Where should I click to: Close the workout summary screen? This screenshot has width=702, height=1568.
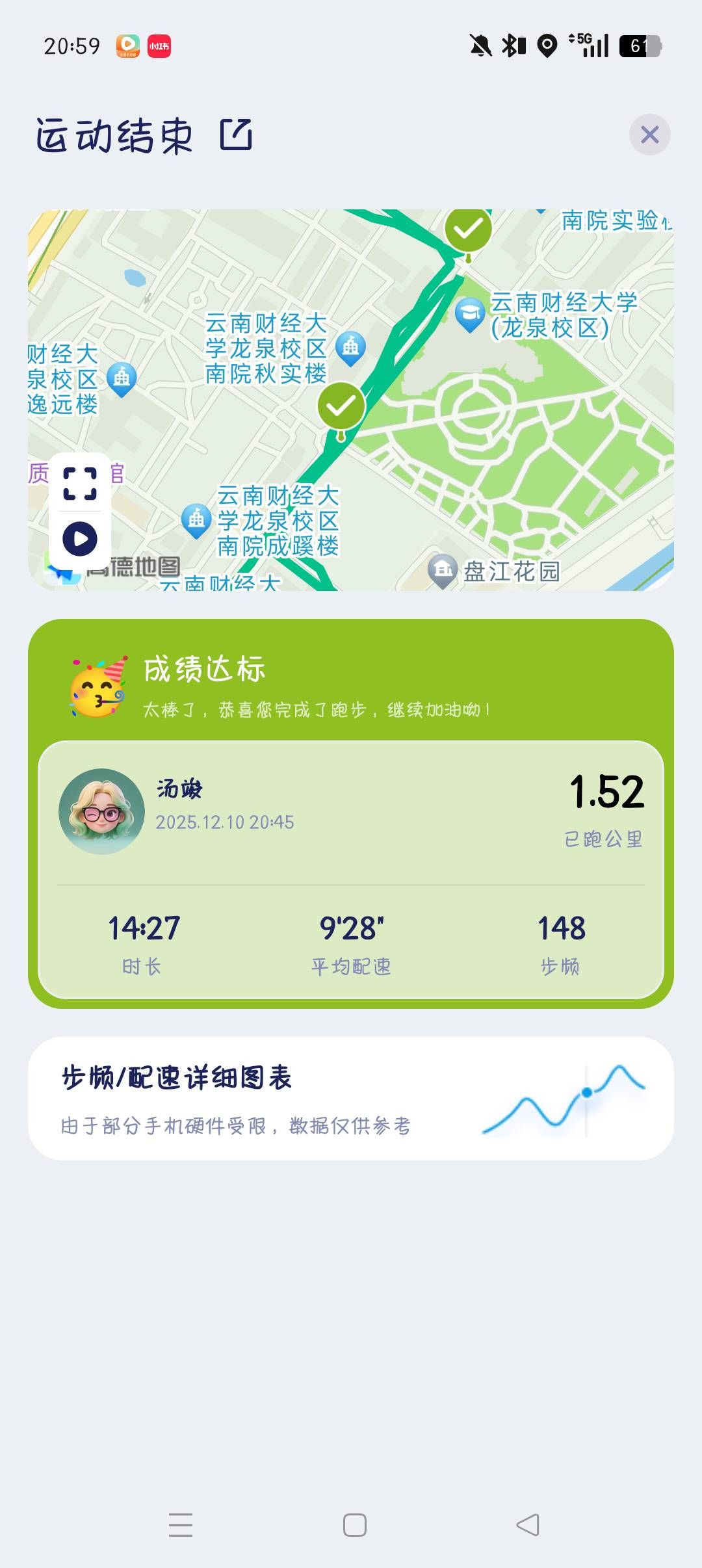click(649, 135)
